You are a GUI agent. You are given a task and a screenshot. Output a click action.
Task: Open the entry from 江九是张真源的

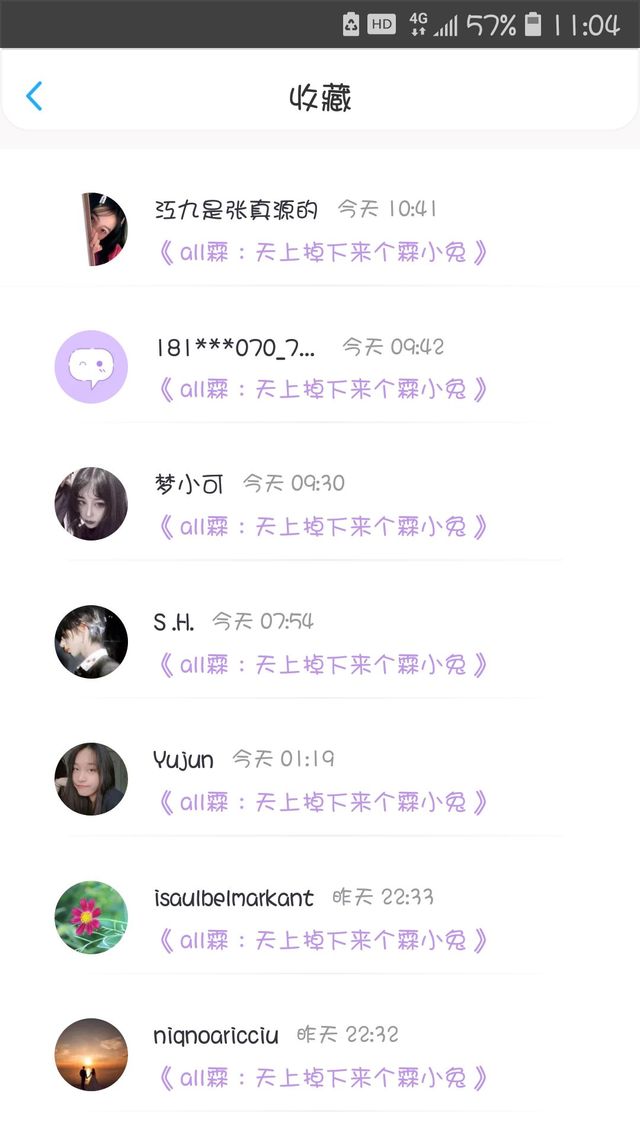(320, 231)
